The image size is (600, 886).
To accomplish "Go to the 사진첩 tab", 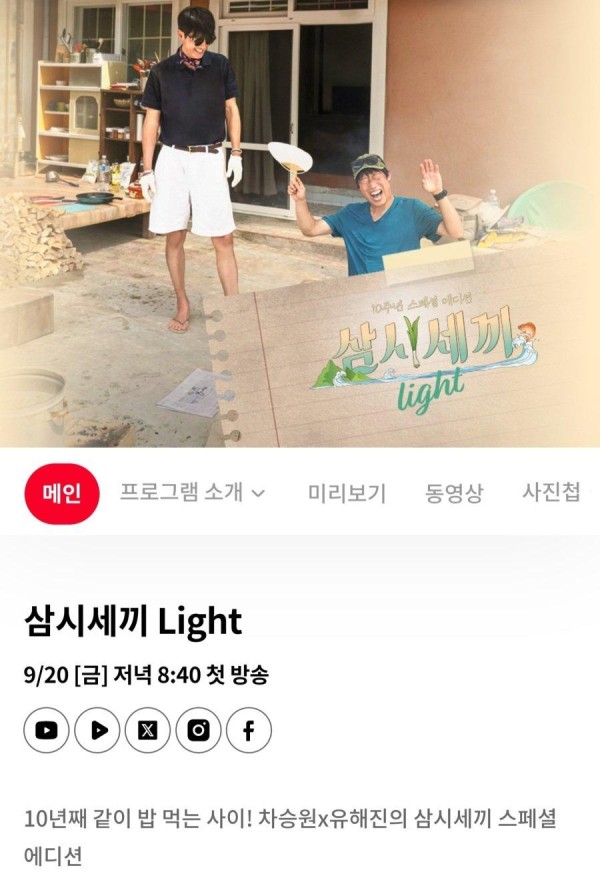I will 550,493.
